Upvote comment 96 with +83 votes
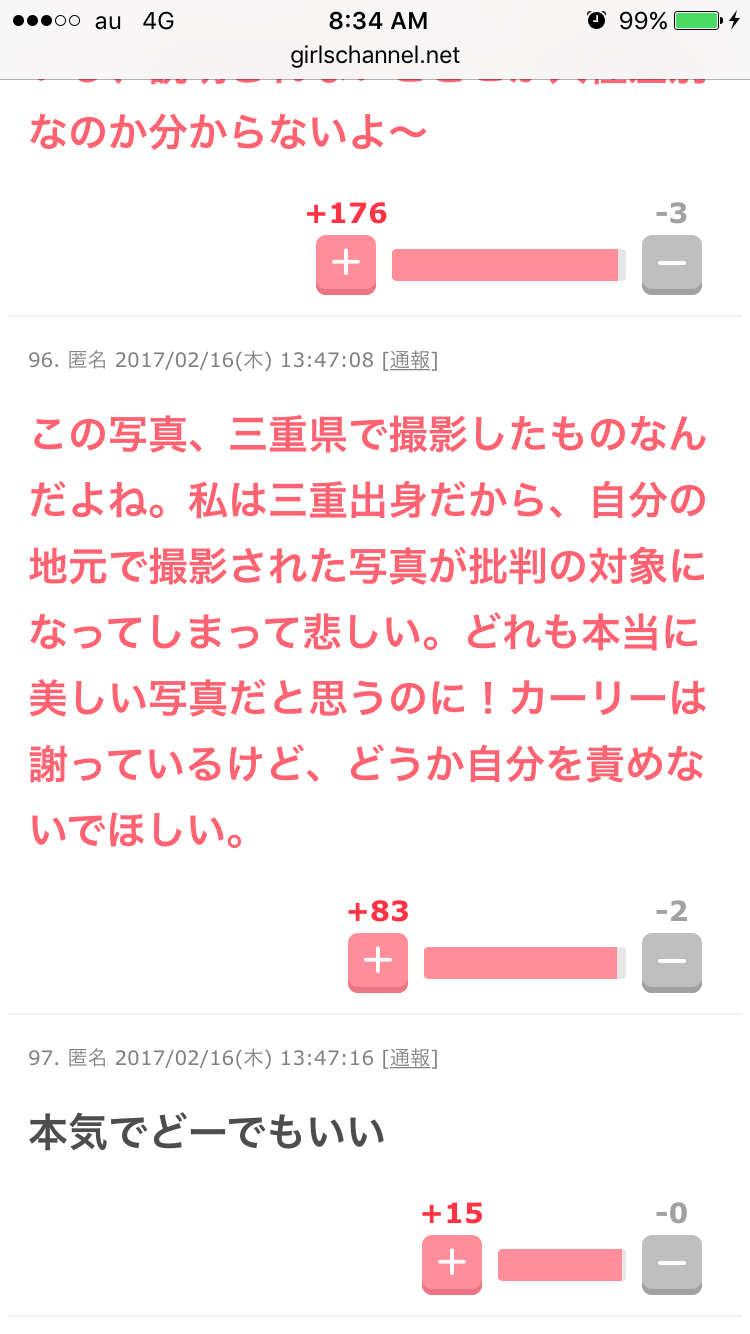Image resolution: width=750 pixels, height=1334 pixels. click(378, 961)
